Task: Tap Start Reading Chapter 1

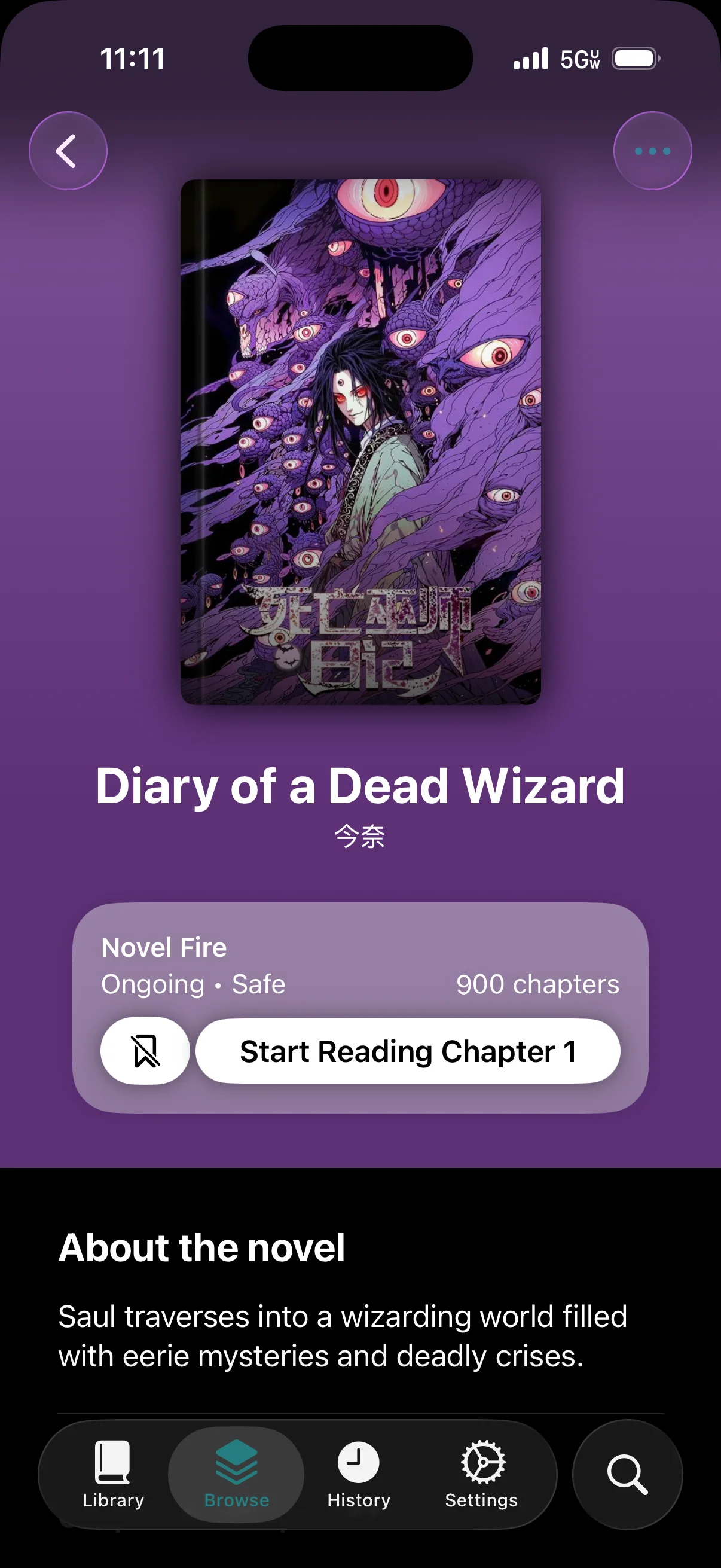Action: pos(408,1051)
